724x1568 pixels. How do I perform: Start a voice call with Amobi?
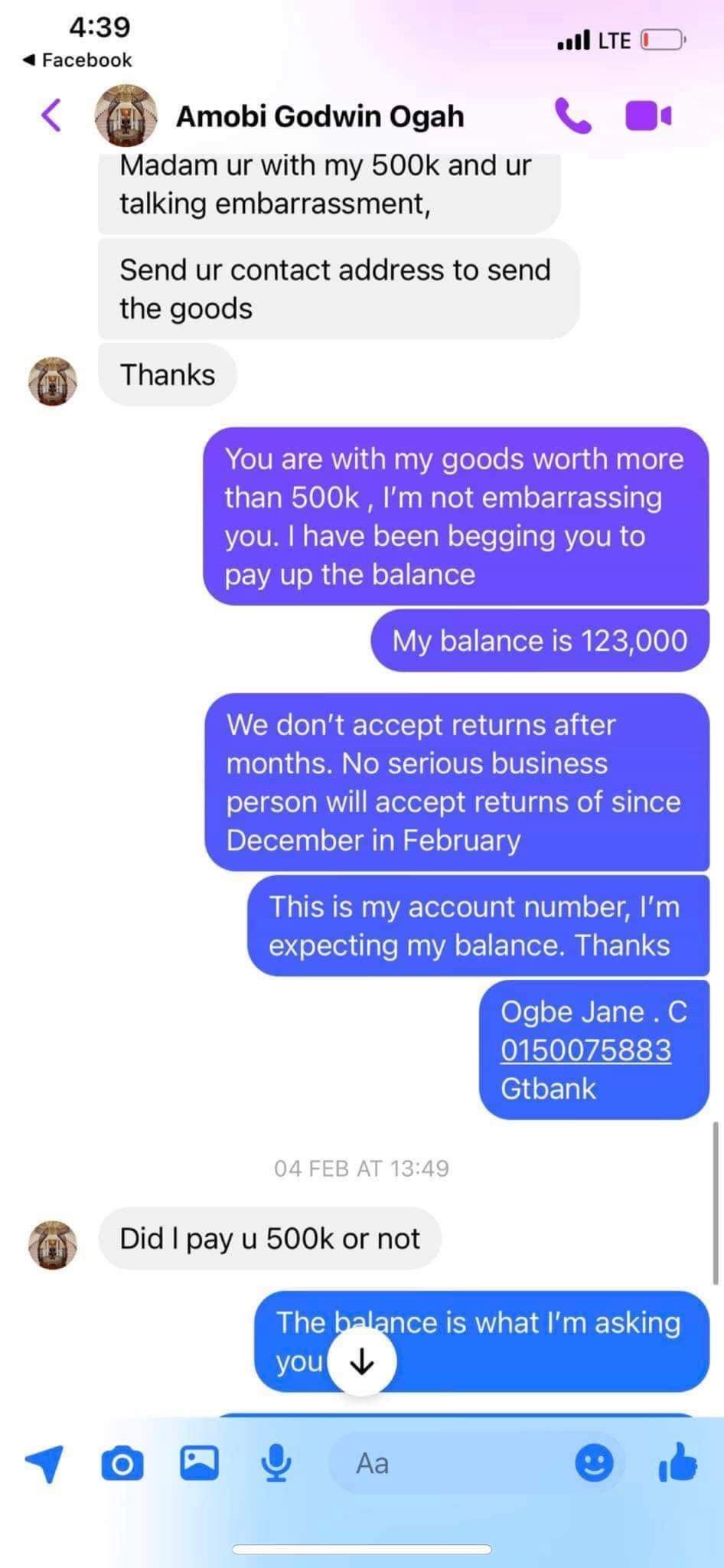coord(572,116)
